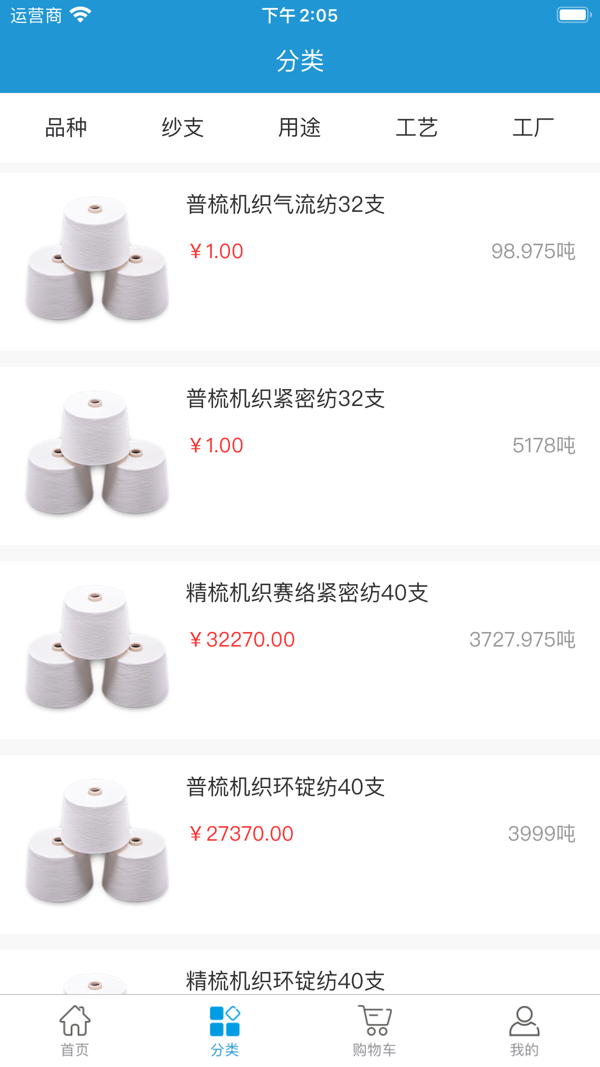Viewport: 600px width, 1067px height.
Task: Choose the 工厂 filter
Action: pyautogui.click(x=533, y=128)
